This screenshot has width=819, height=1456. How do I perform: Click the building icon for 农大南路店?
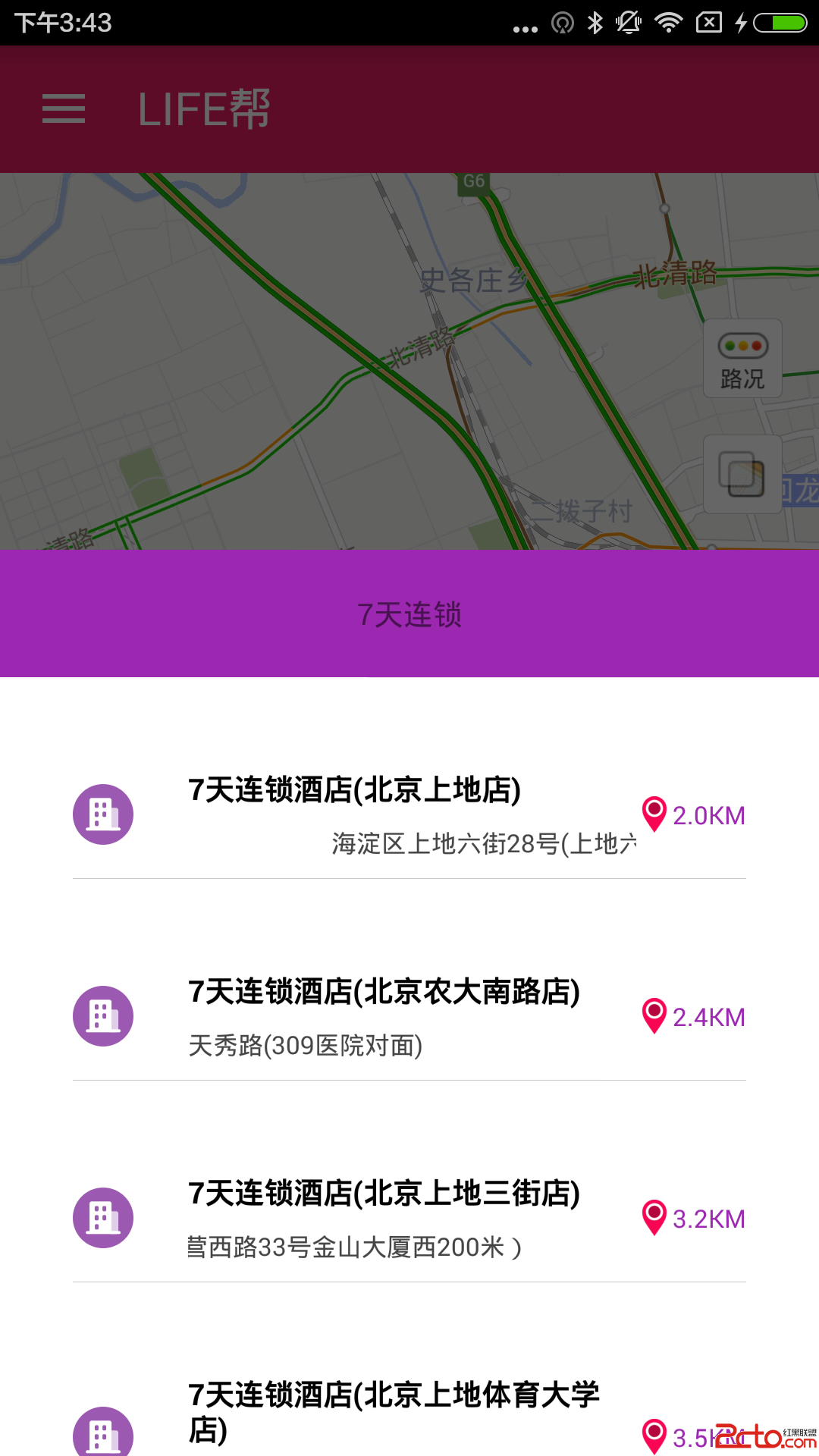tap(104, 1015)
